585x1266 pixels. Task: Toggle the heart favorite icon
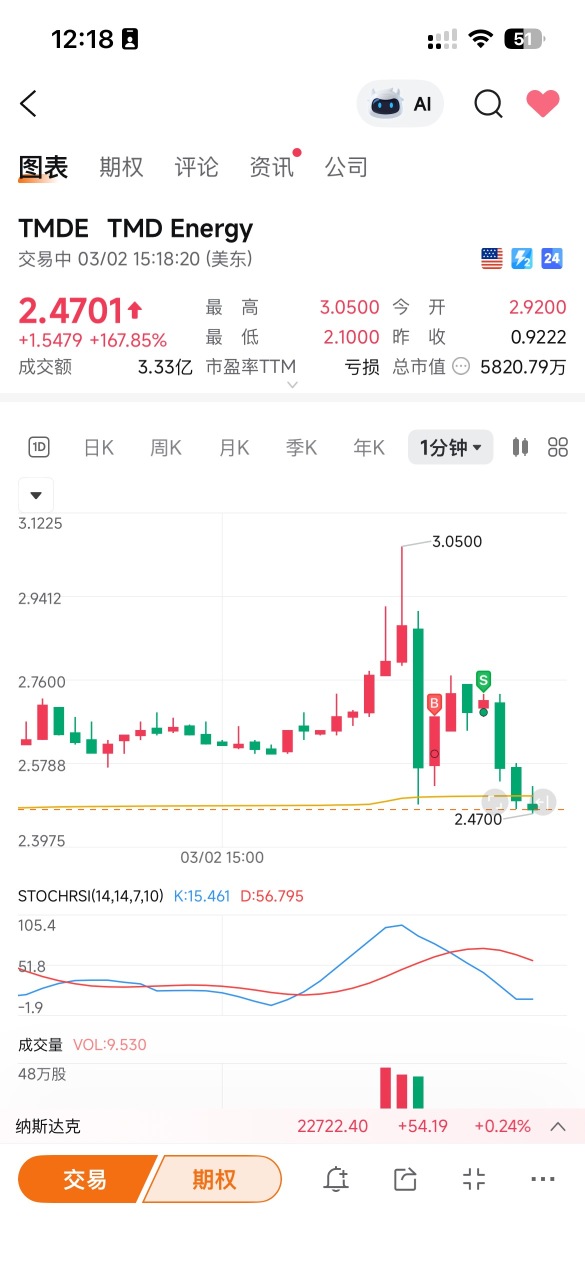click(x=543, y=104)
